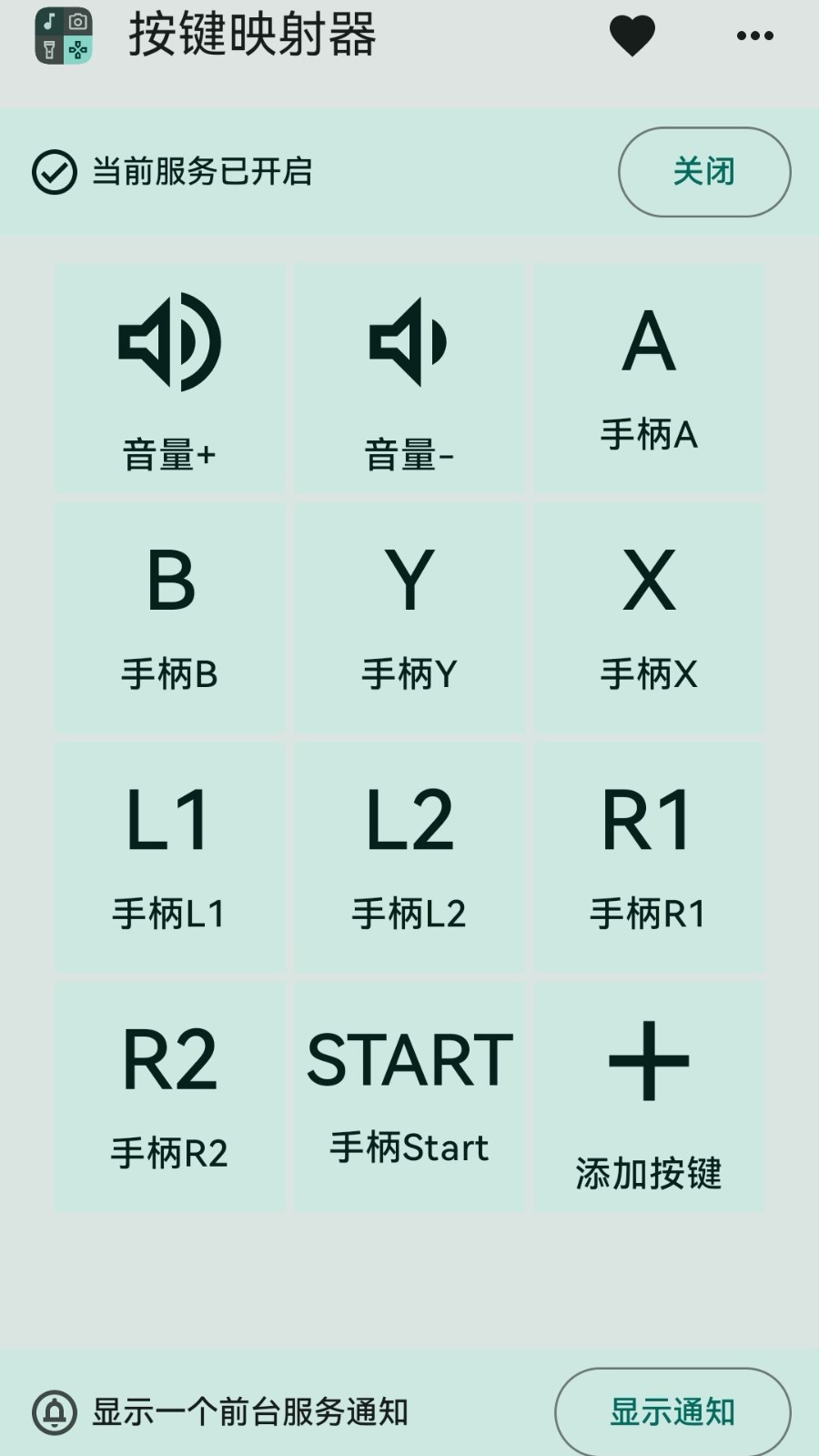The height and width of the screenshot is (1456, 819).
Task: Open the 音量- key mapping
Action: [409, 379]
